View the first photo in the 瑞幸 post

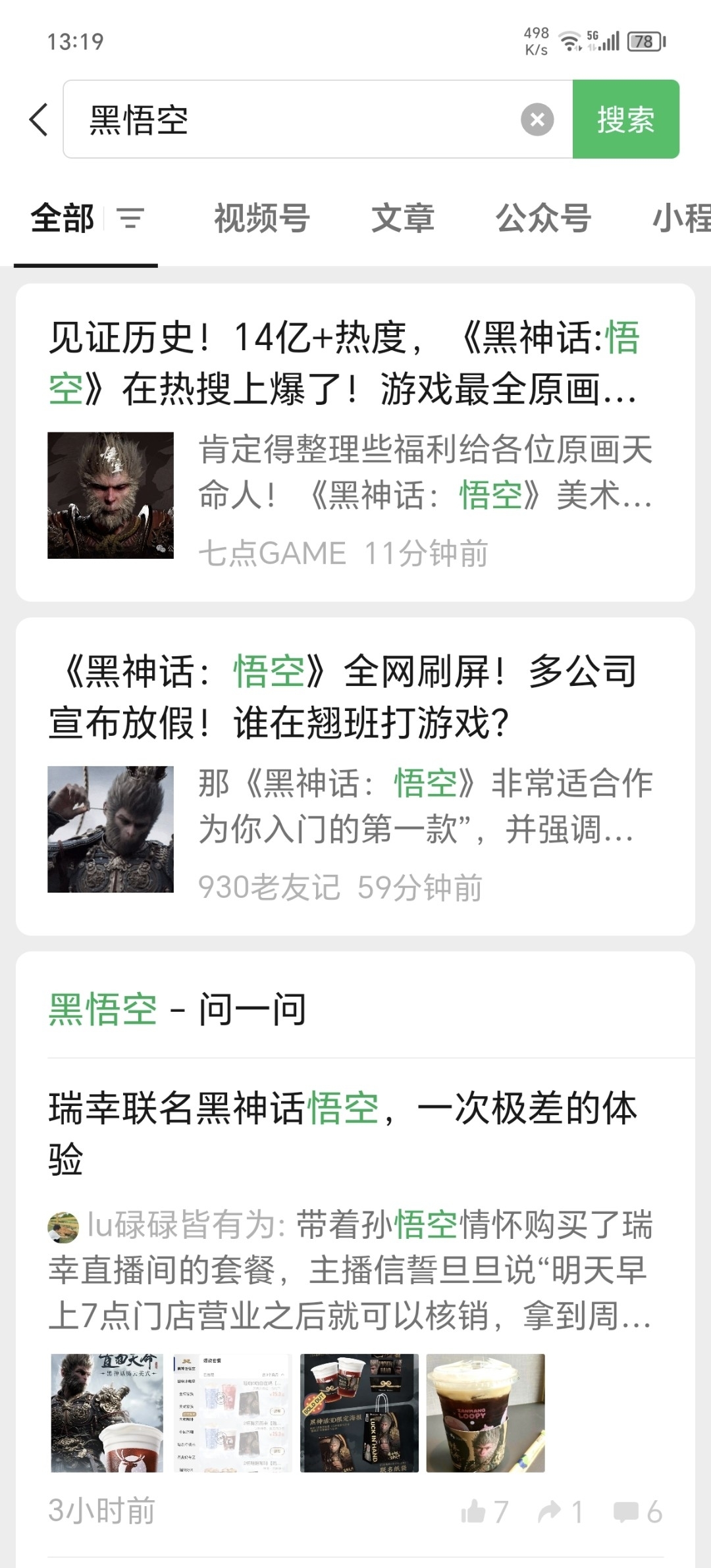point(107,1413)
